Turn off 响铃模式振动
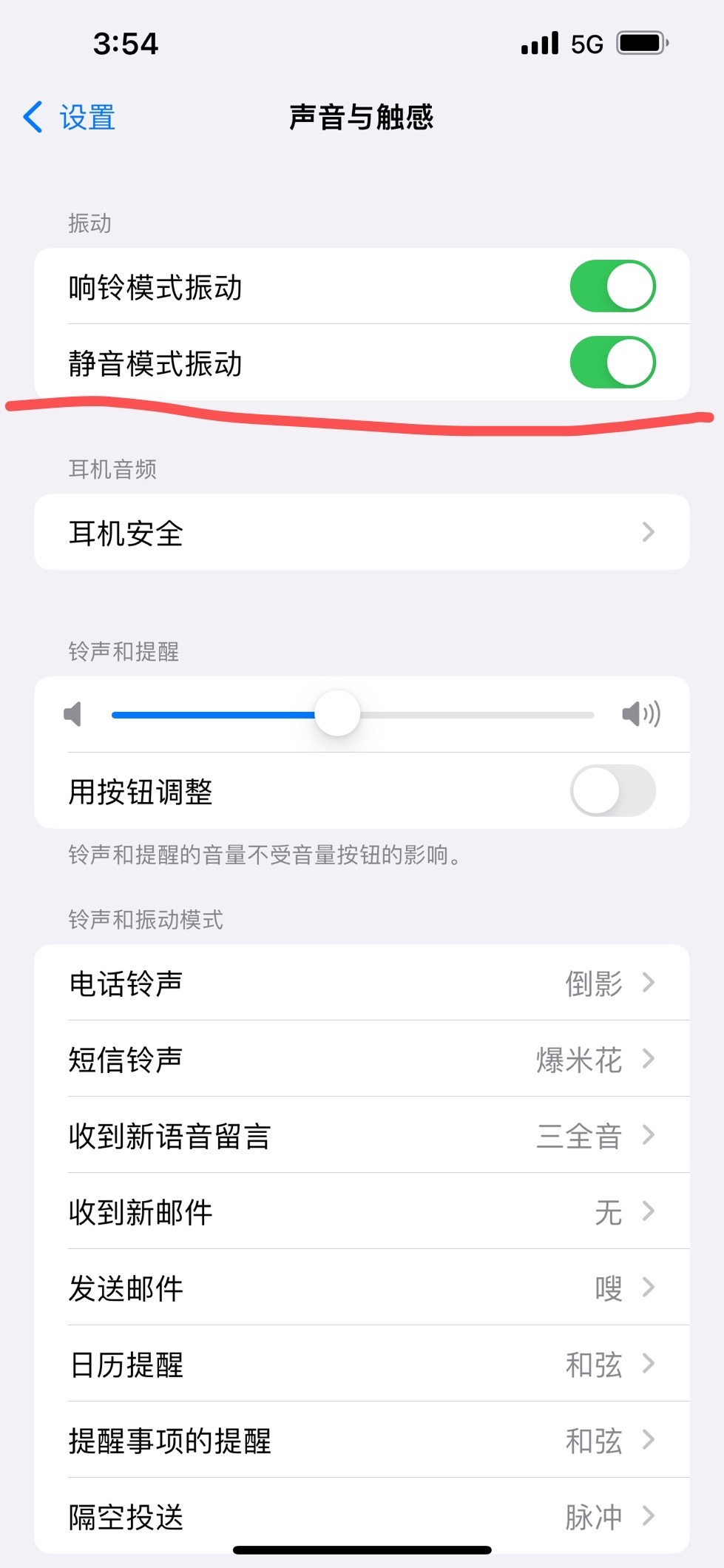The image size is (724, 1568). point(612,286)
